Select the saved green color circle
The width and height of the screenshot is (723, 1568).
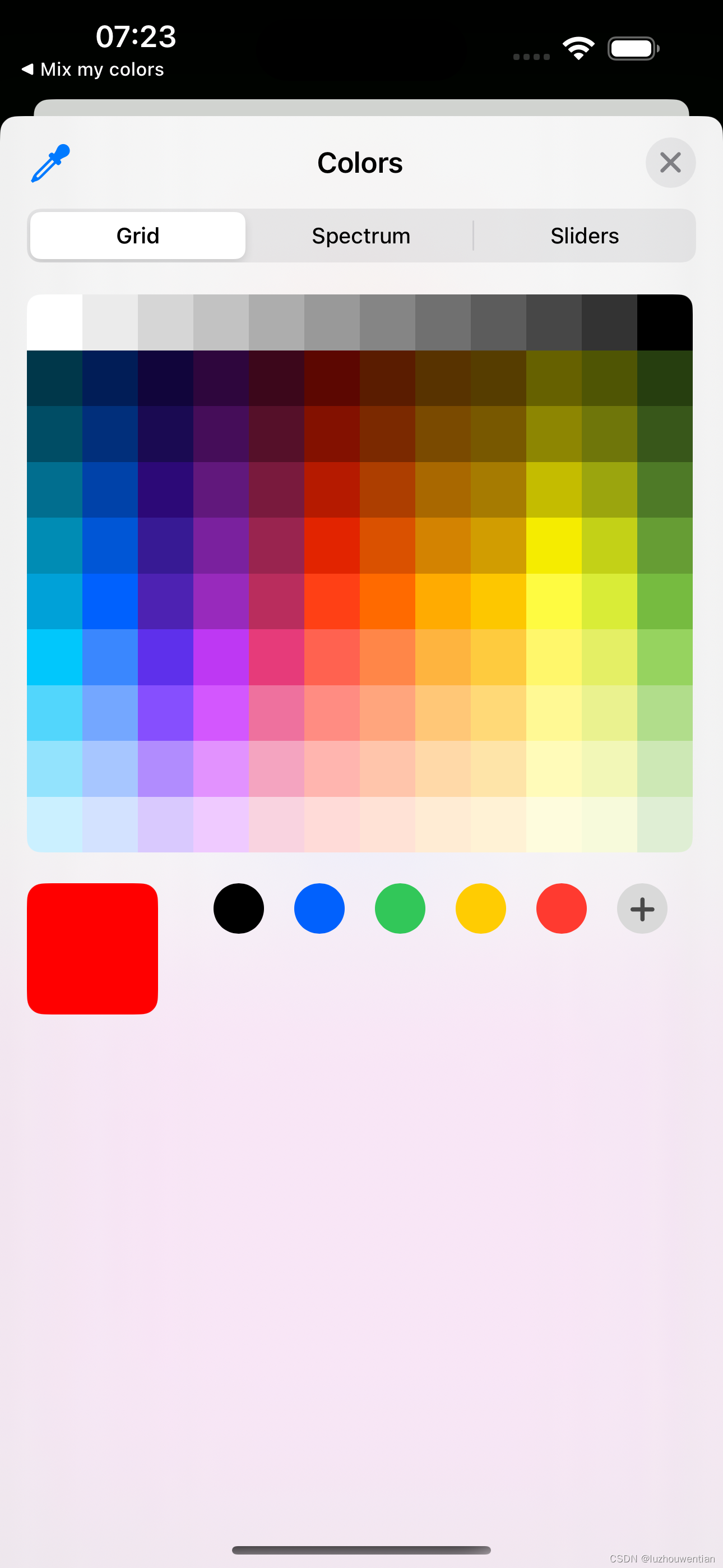click(399, 908)
